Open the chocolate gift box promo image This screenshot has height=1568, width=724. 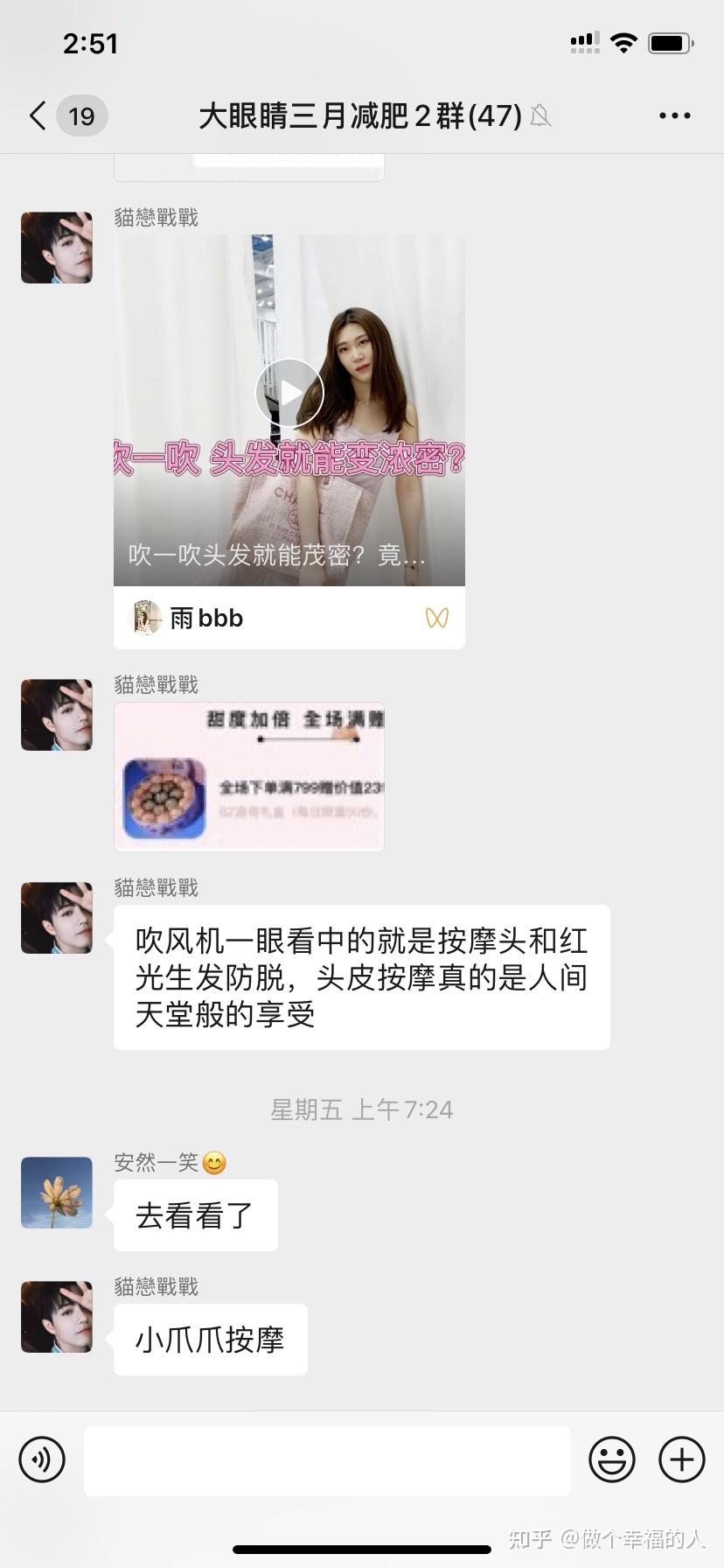(249, 776)
